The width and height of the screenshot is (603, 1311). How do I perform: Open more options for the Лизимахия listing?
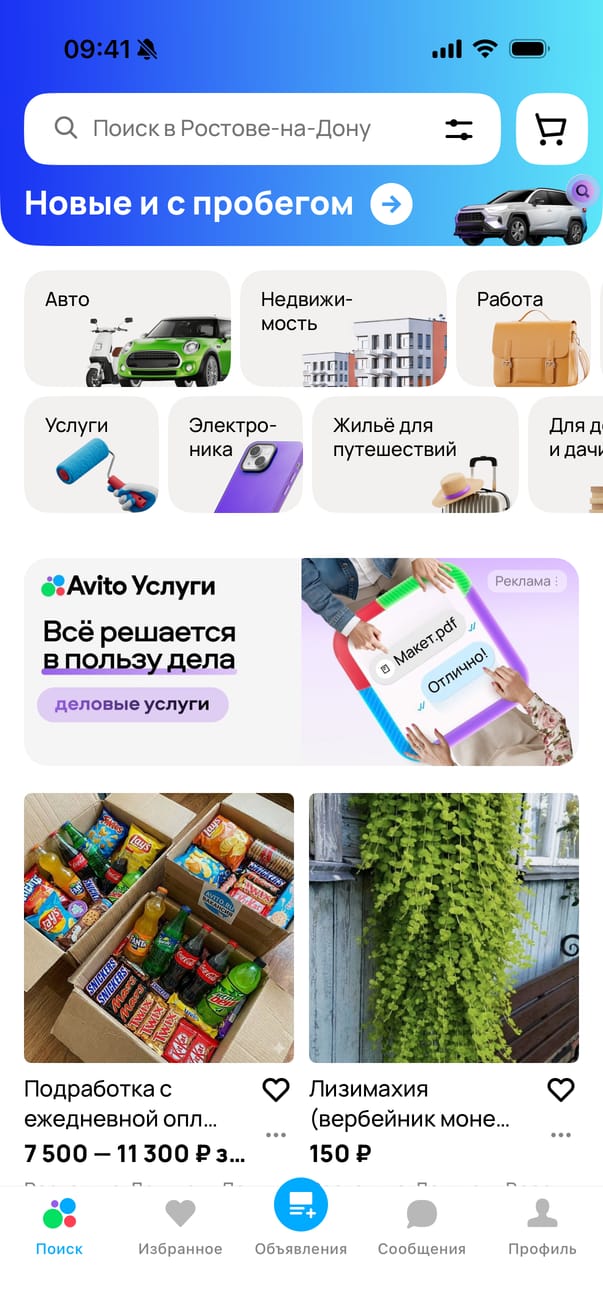pos(561,1135)
